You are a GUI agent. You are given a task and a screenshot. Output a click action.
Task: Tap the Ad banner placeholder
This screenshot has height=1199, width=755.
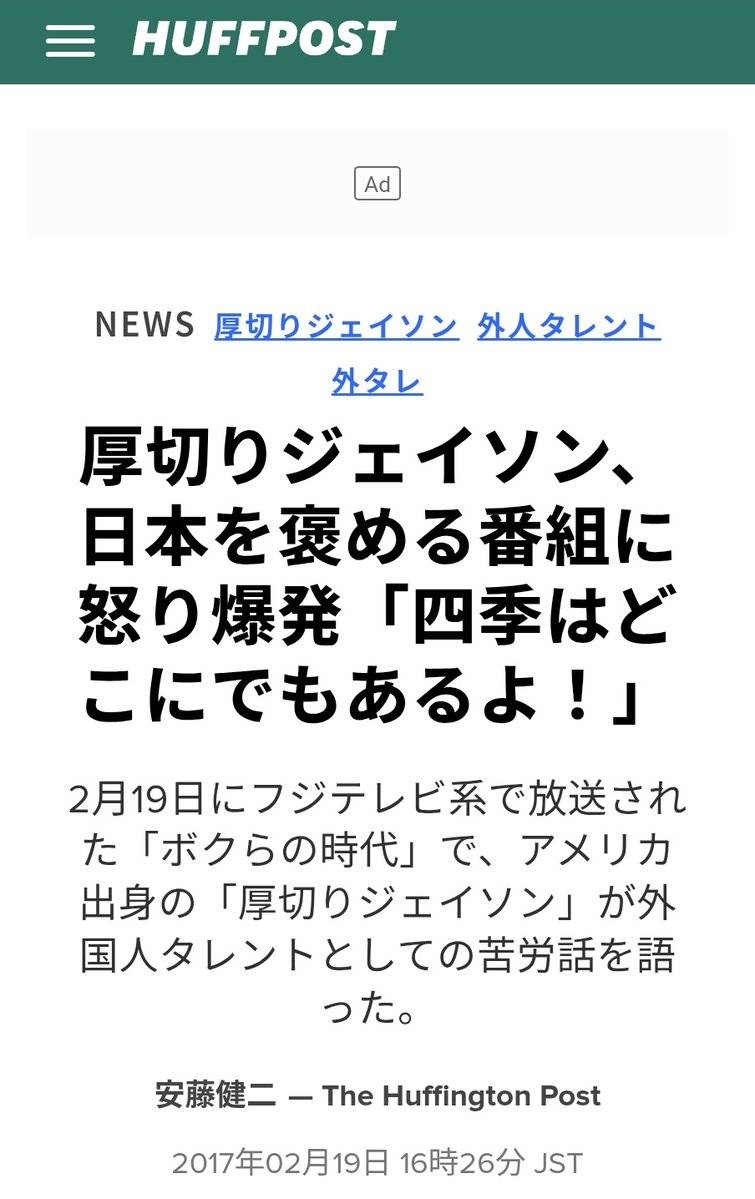pyautogui.click(x=377, y=184)
